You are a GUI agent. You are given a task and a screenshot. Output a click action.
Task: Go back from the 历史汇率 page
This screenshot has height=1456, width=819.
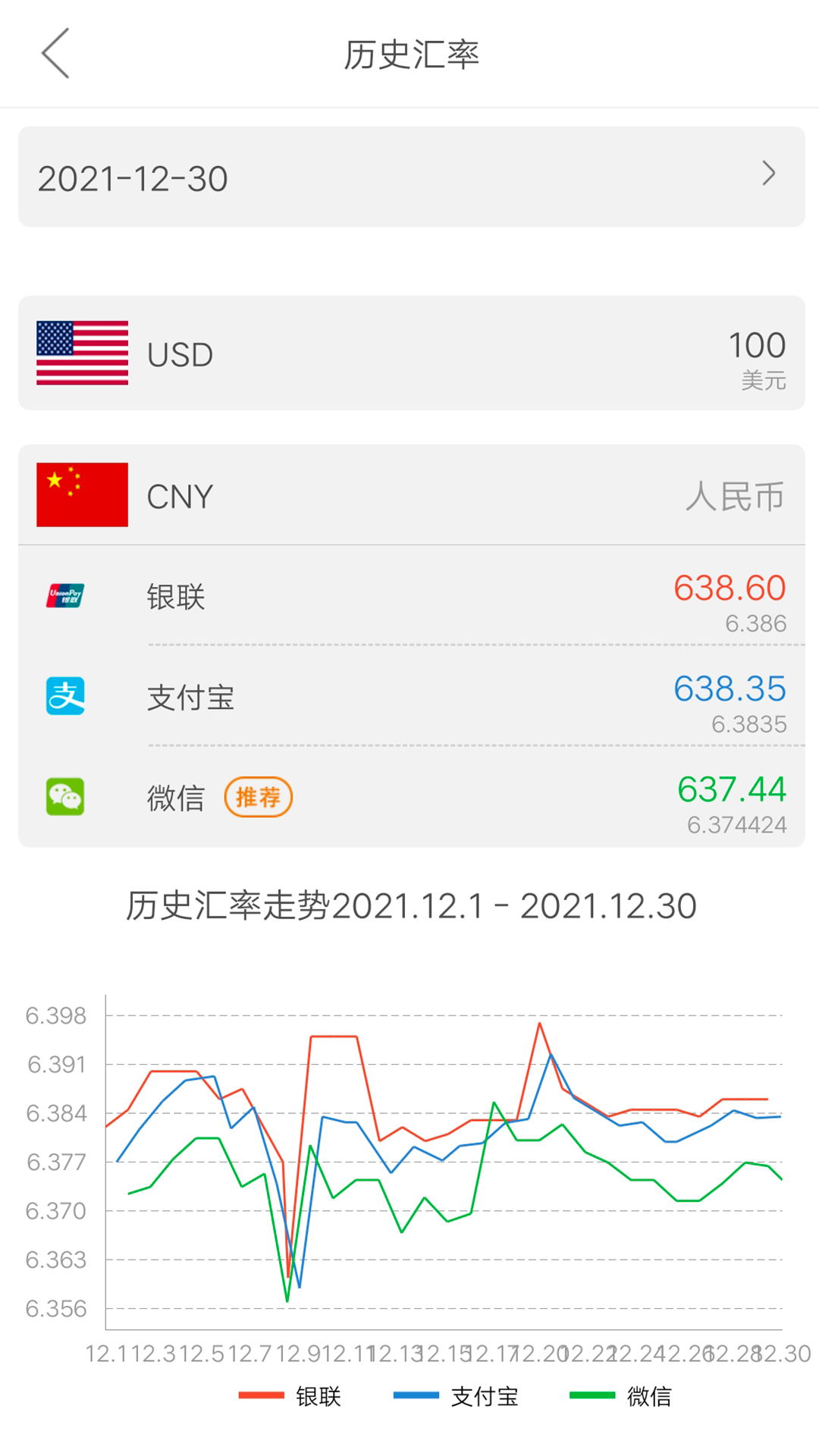coord(55,53)
